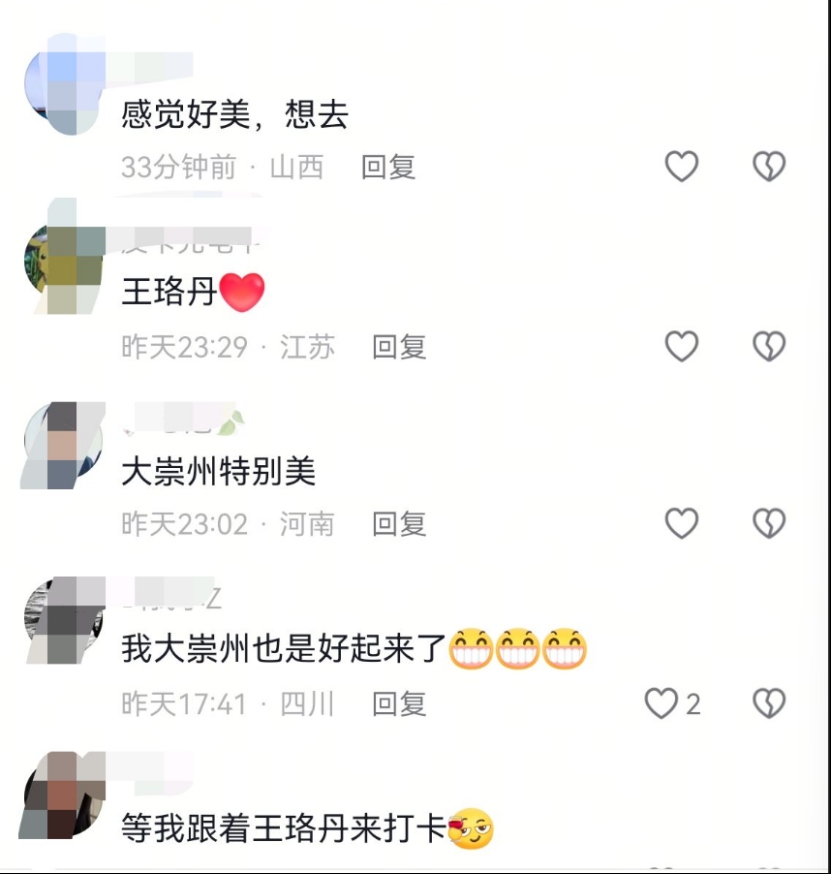Reply to the comment posted at 昨天17:41
The height and width of the screenshot is (874, 831).
point(399,704)
